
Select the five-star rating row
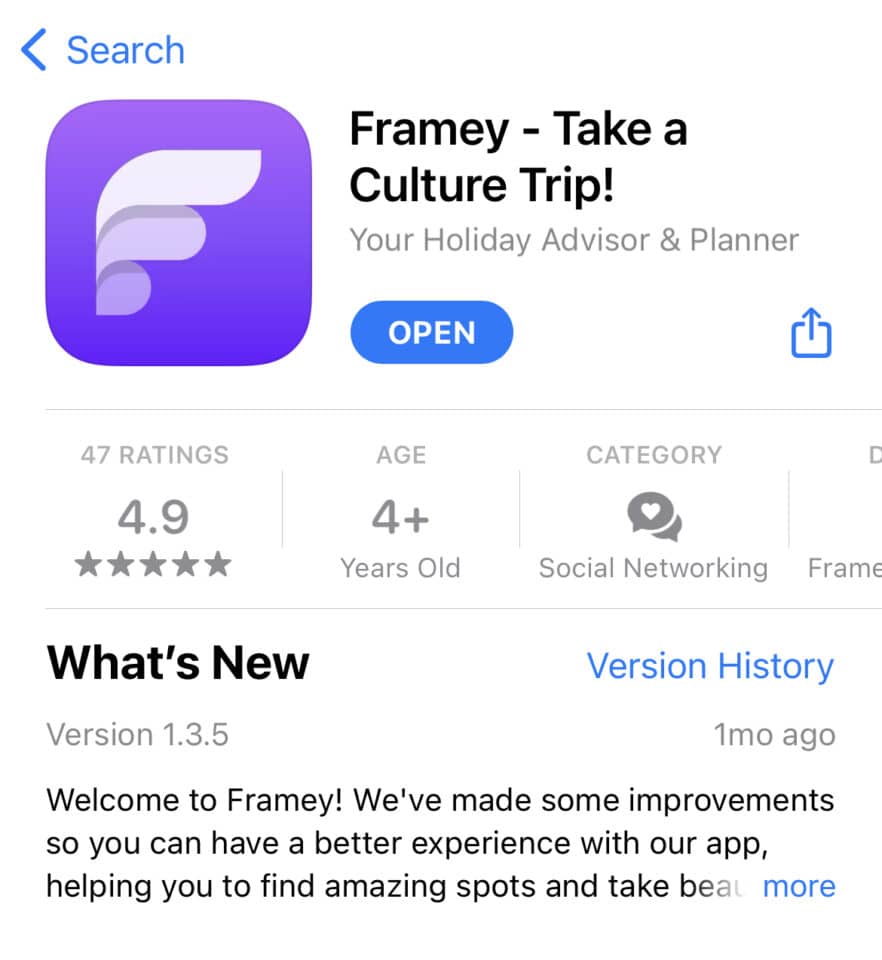point(153,564)
